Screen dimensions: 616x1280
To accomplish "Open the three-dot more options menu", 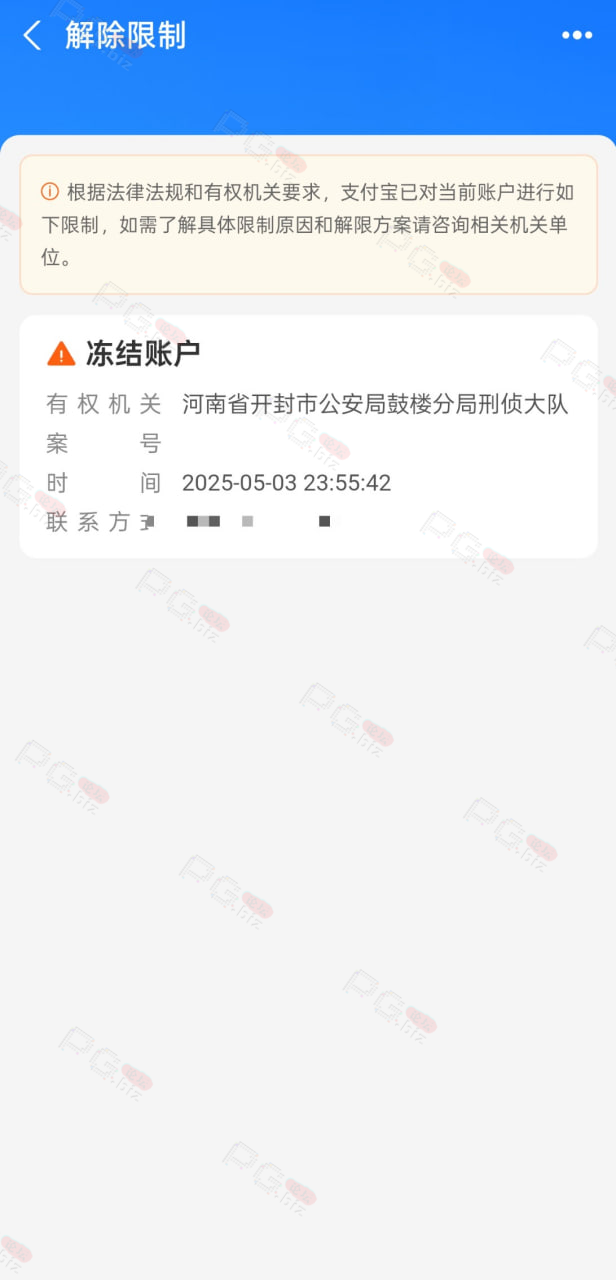I will pyautogui.click(x=577, y=36).
